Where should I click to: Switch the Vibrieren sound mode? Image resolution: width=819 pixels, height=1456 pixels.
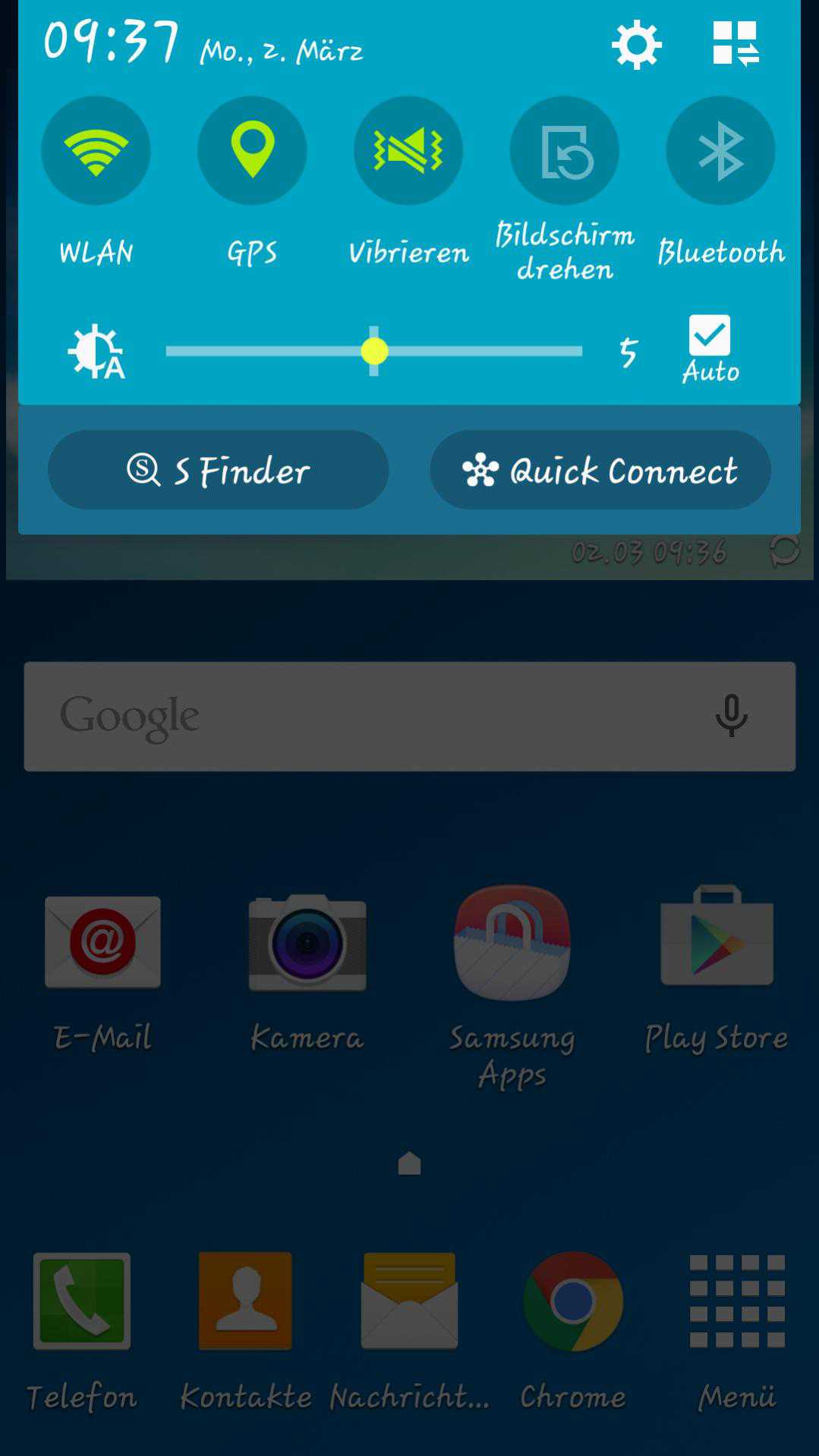(408, 150)
